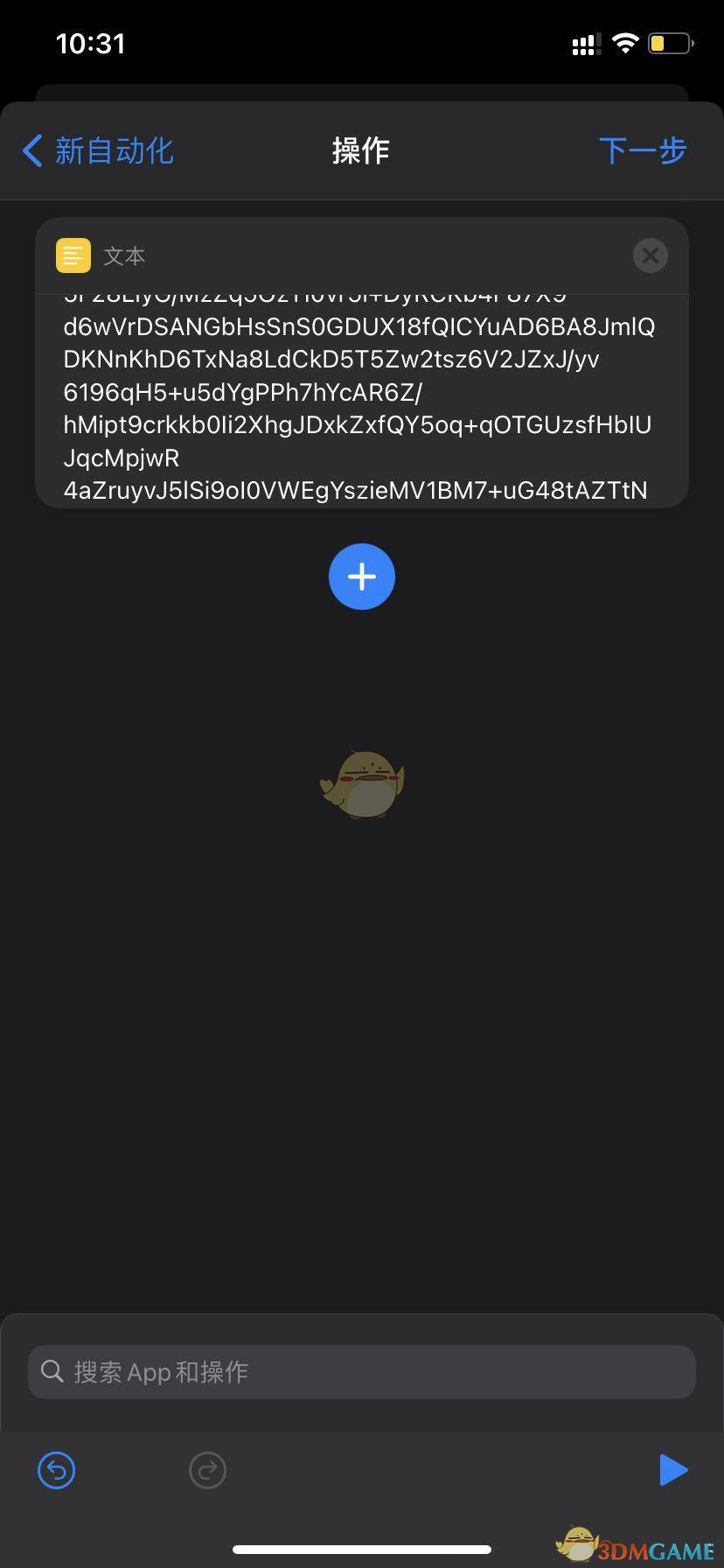Focus the 搜索 App 和操作 search field
Image resolution: width=724 pixels, height=1568 pixels.
pyautogui.click(x=362, y=1371)
